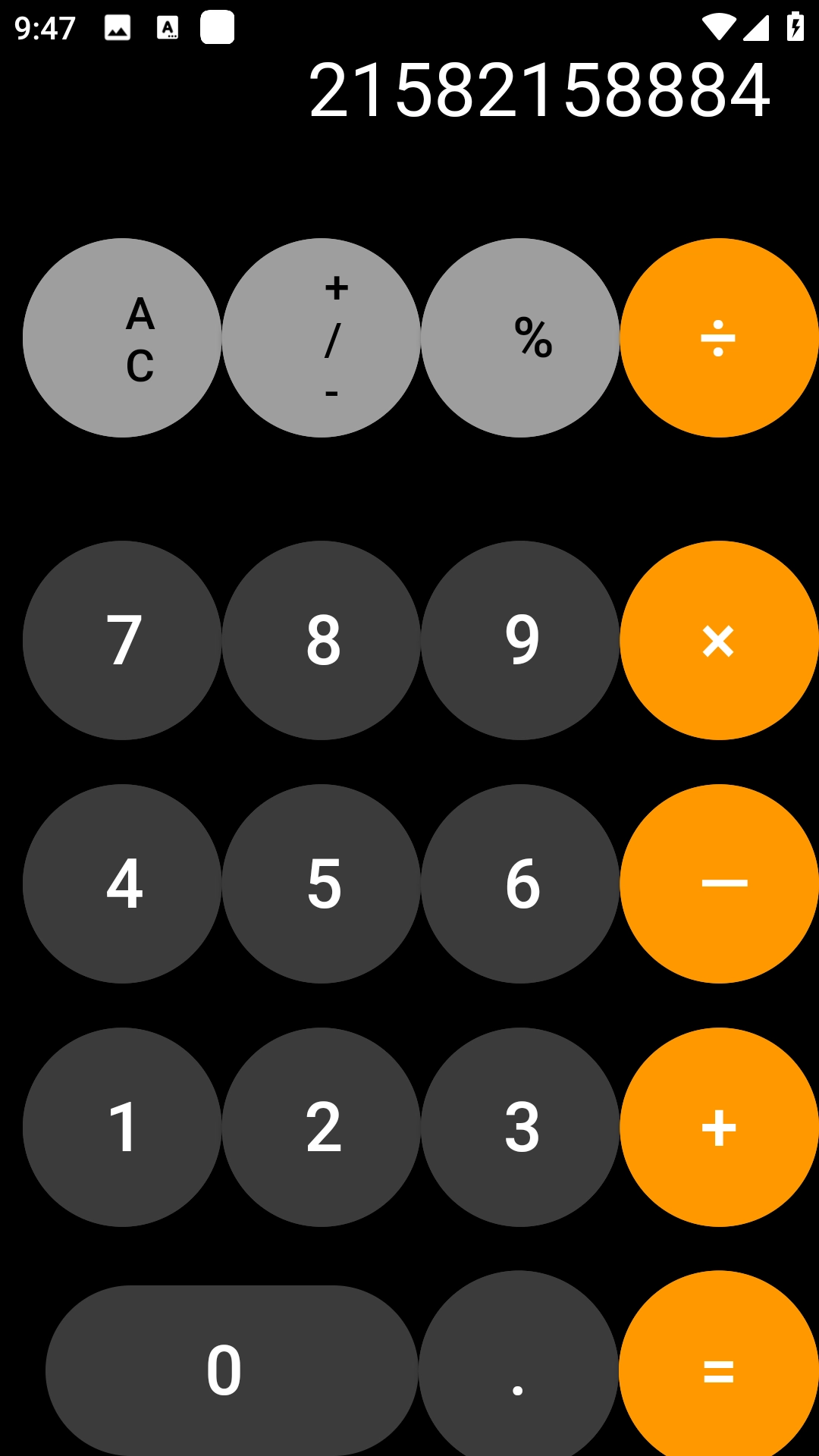Screen dimensions: 819x1456
Task: Enter digit 0
Action: 231,1370
